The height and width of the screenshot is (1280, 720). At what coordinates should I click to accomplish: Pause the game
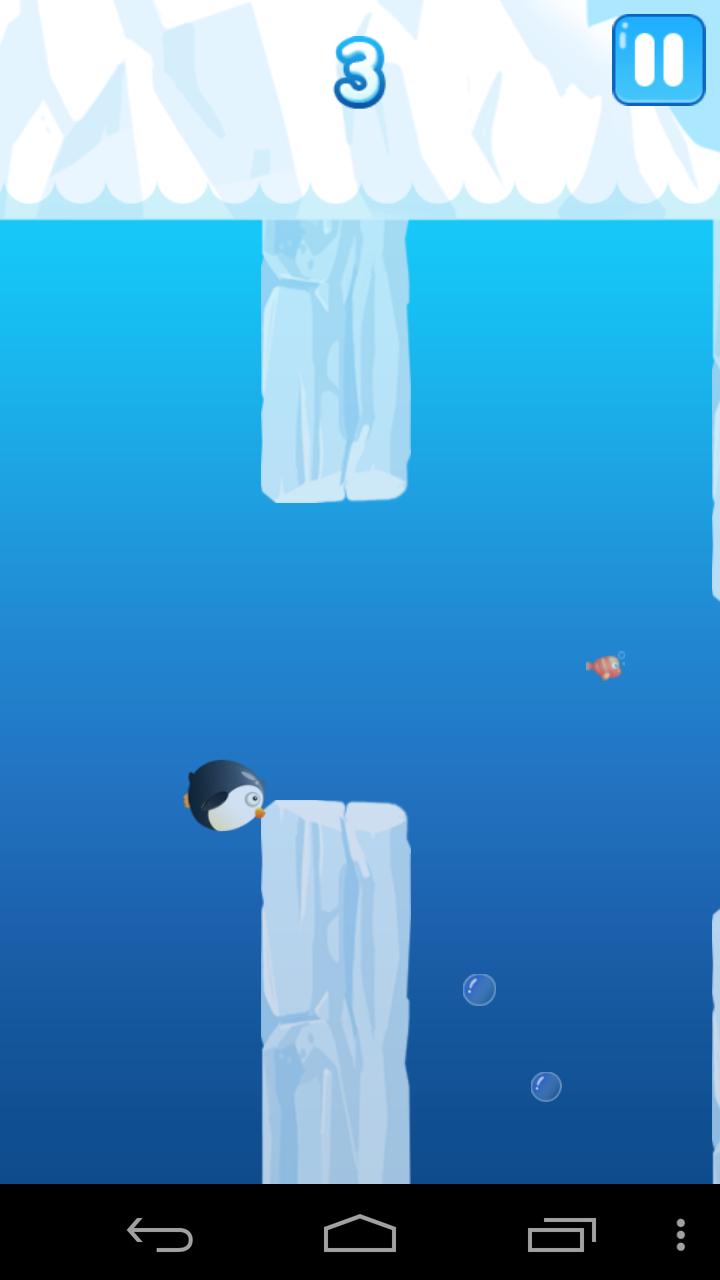pyautogui.click(x=658, y=60)
